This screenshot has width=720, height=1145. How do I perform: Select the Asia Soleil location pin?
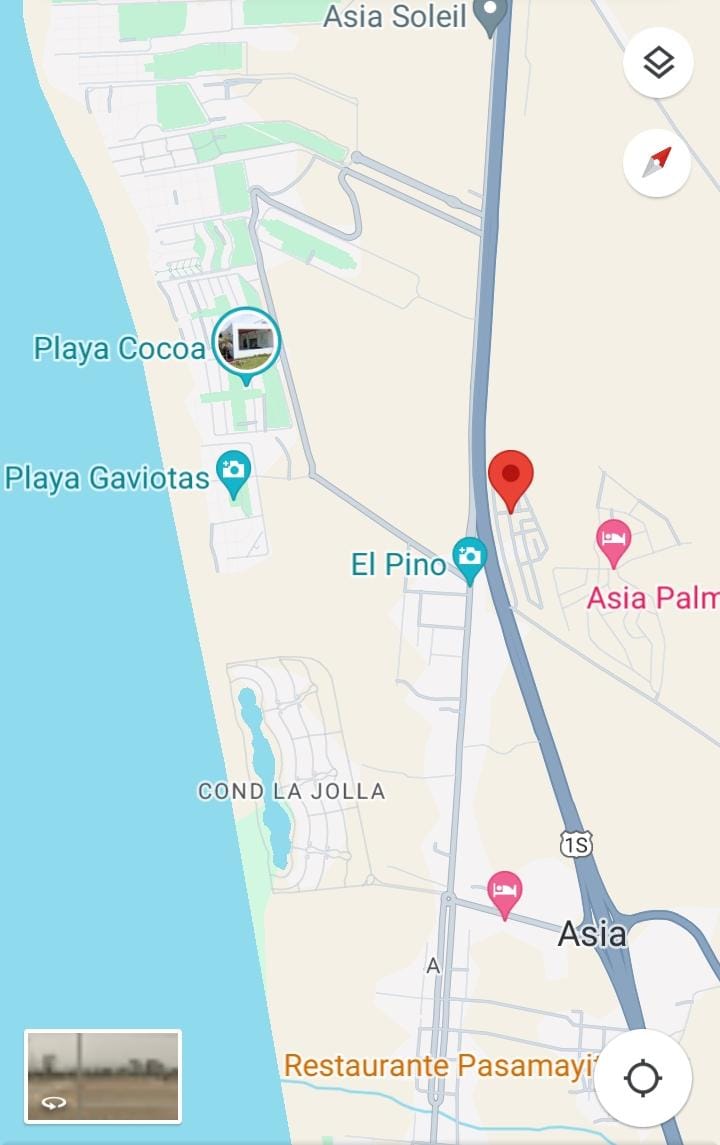tap(490, 15)
